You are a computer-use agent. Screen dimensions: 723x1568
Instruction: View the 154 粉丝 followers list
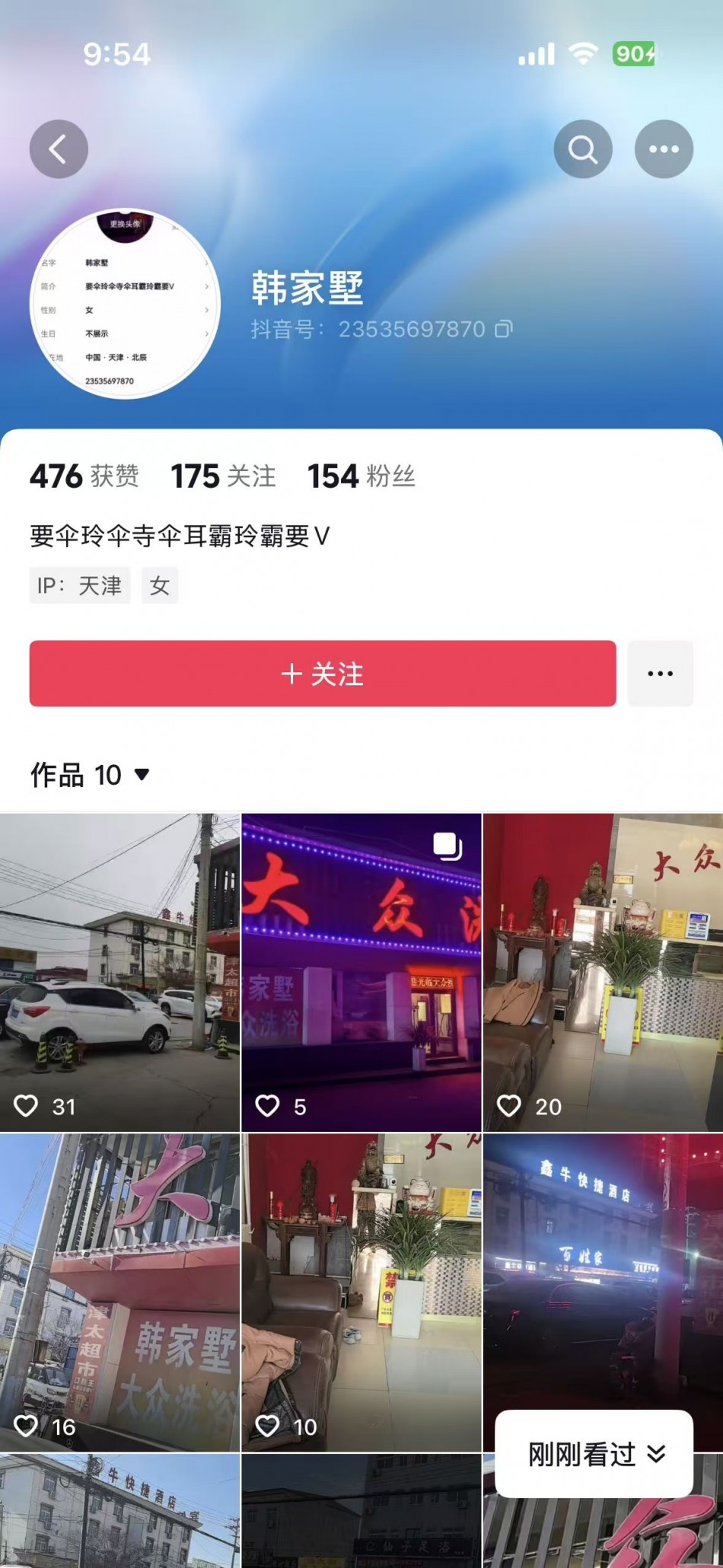(361, 476)
